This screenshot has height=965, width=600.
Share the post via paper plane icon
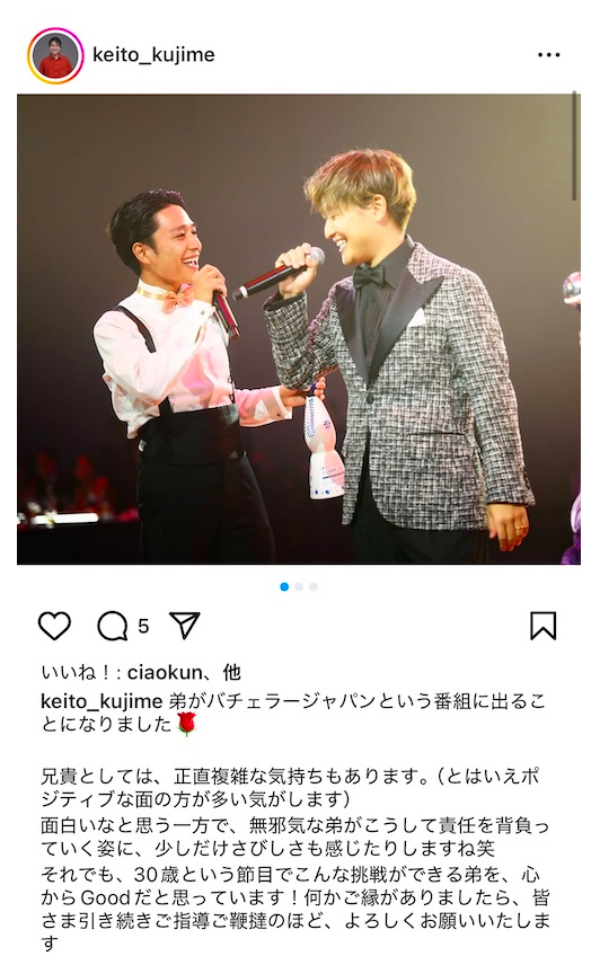[184, 626]
